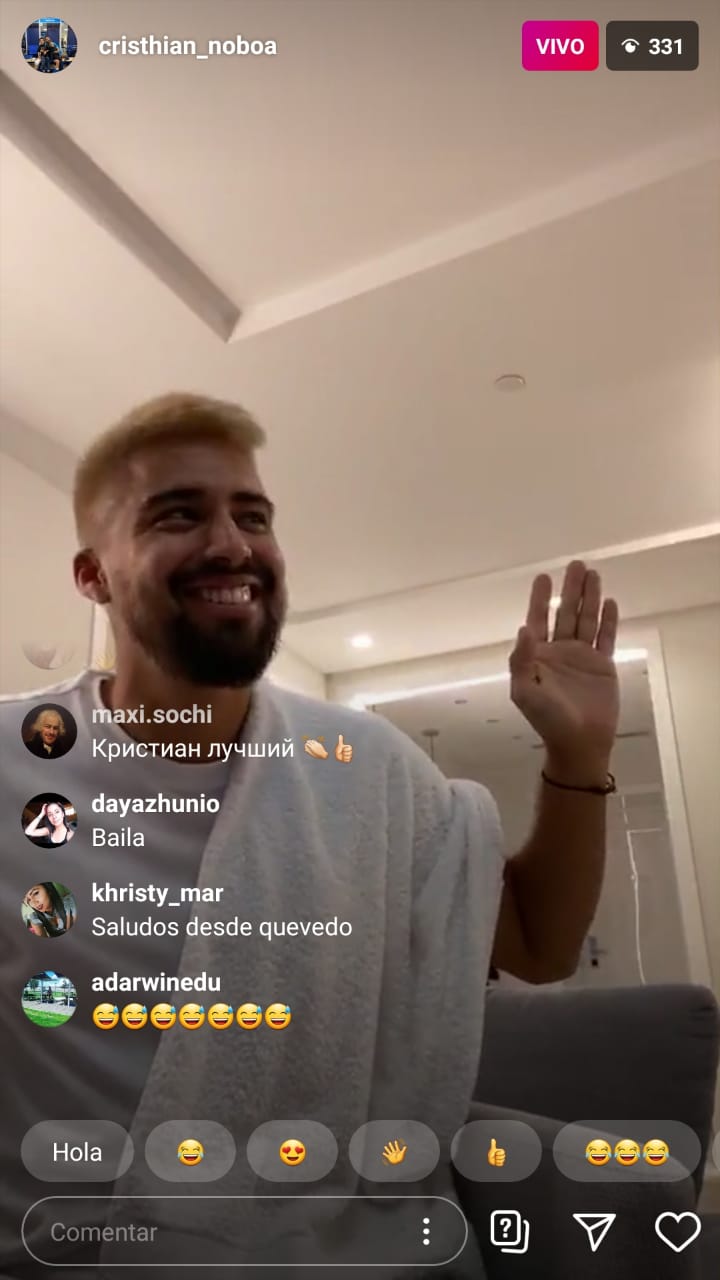The height and width of the screenshot is (1280, 720).
Task: Like the live video with heart
Action: click(677, 1232)
